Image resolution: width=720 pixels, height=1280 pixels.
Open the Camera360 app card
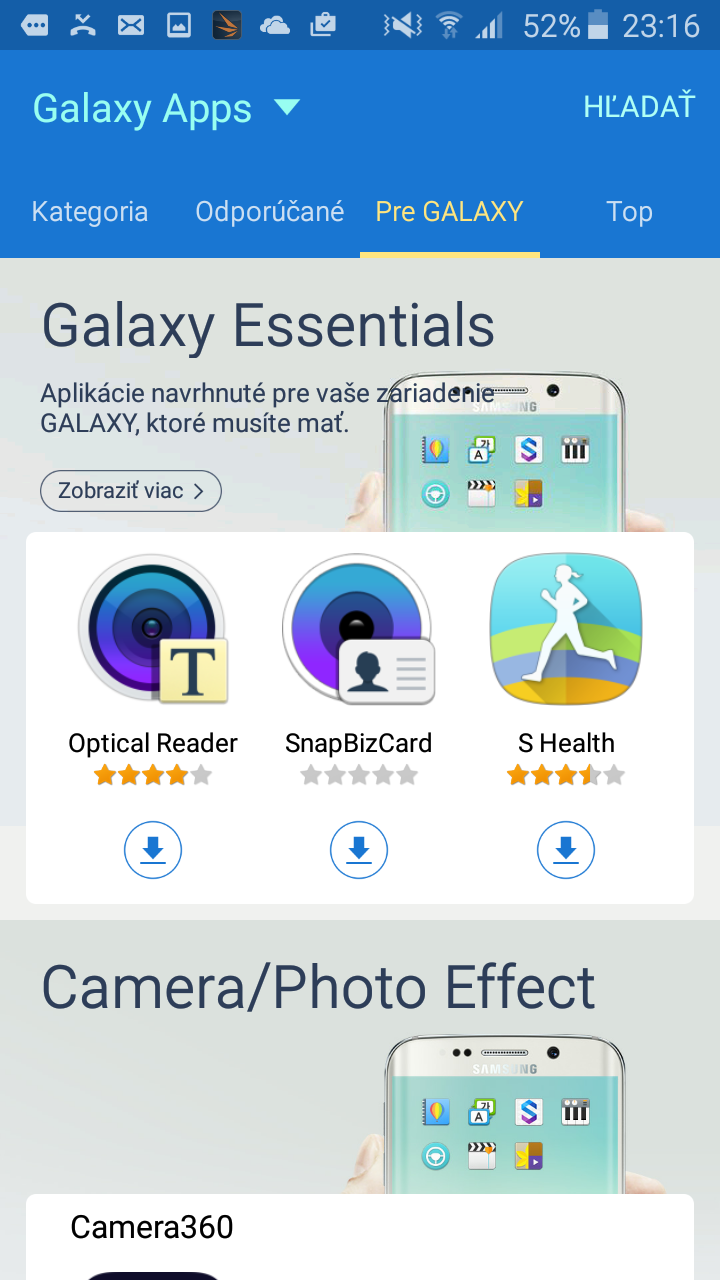coord(360,1237)
